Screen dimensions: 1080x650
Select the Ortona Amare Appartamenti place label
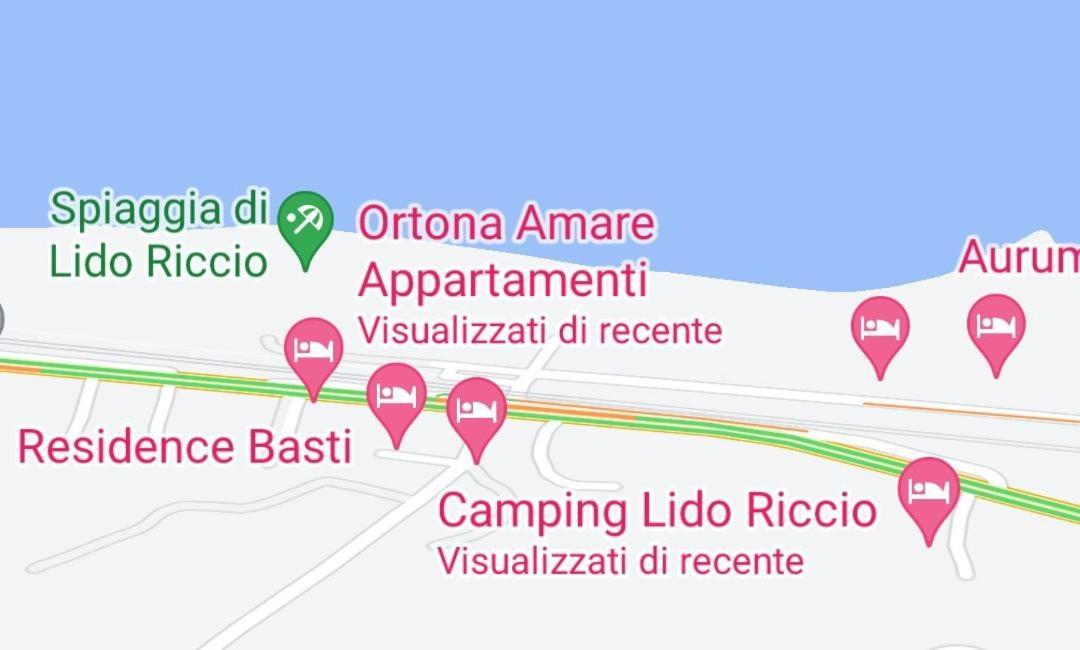coord(505,252)
